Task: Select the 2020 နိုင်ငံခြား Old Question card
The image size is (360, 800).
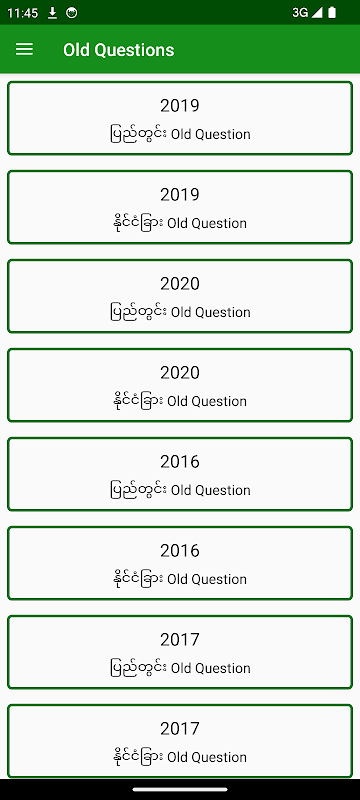Action: click(x=180, y=385)
